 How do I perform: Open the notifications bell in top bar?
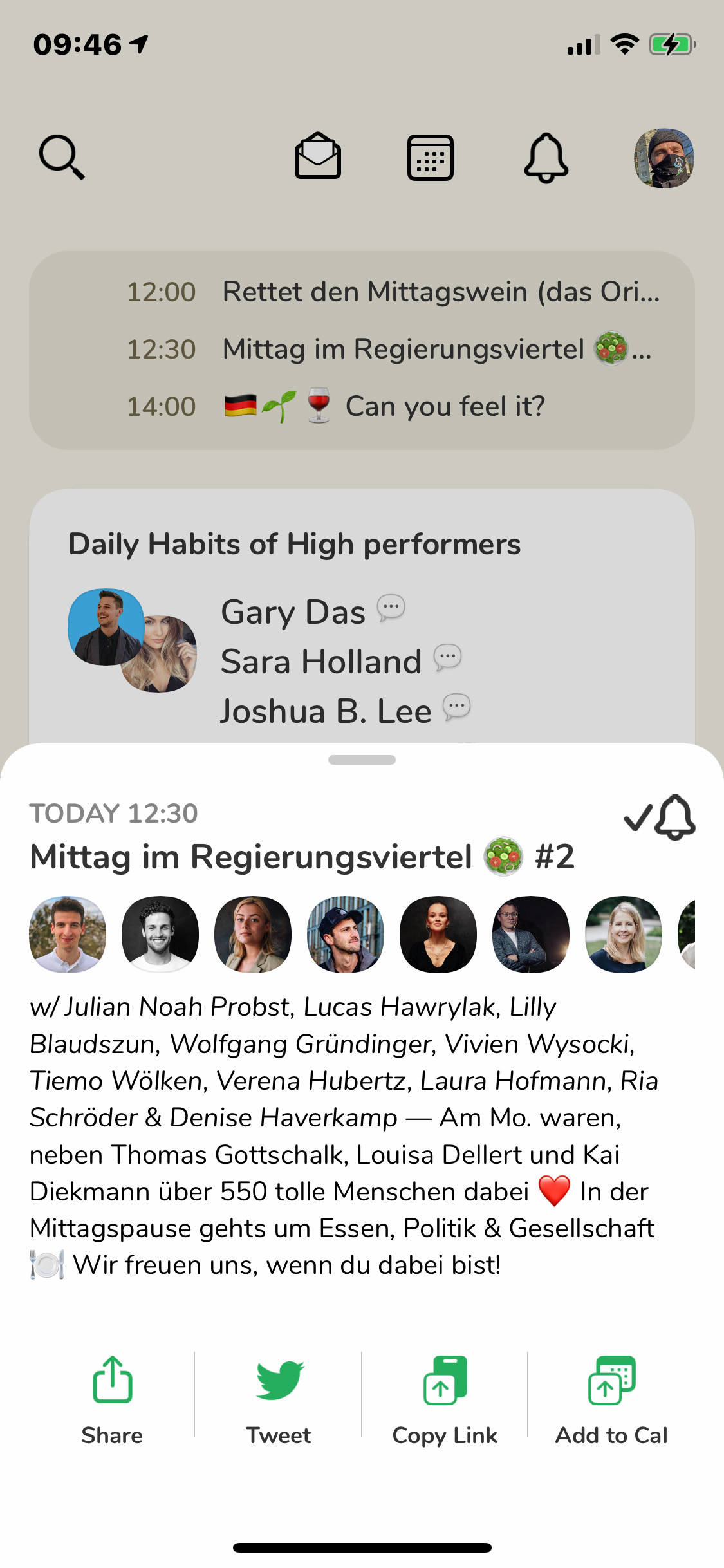pyautogui.click(x=546, y=158)
